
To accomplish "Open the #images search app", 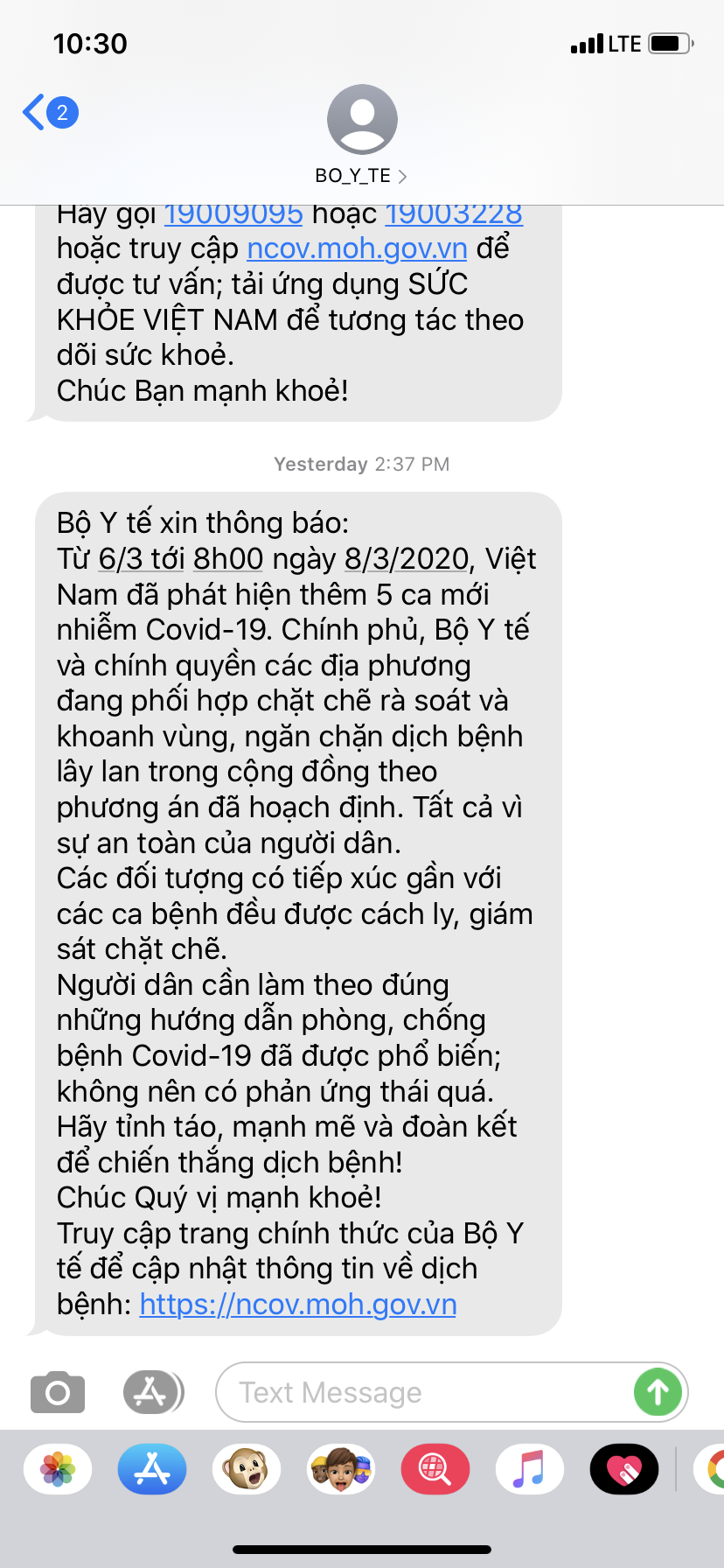I will 435,1469.
